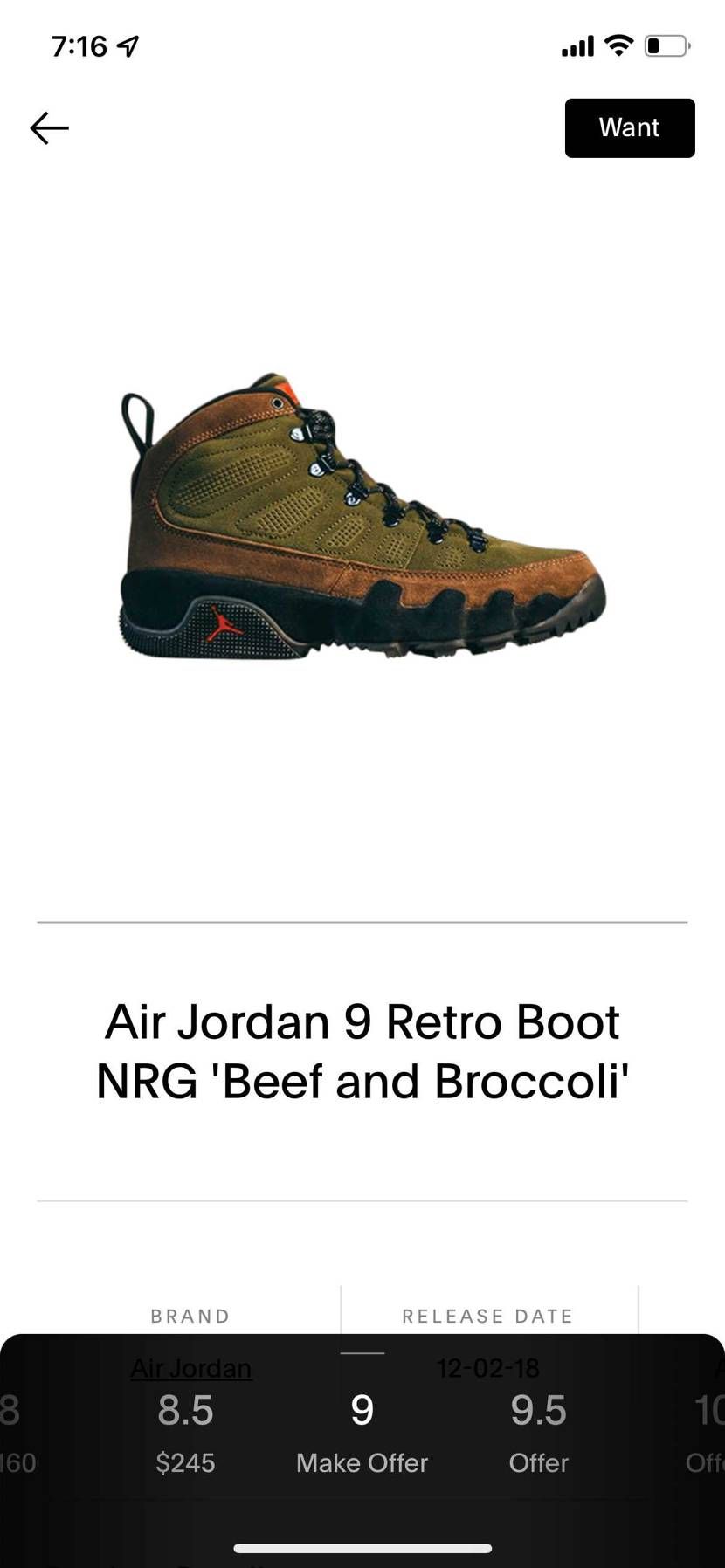Make an offer for size 9
The height and width of the screenshot is (1568, 725).
pos(362,1434)
